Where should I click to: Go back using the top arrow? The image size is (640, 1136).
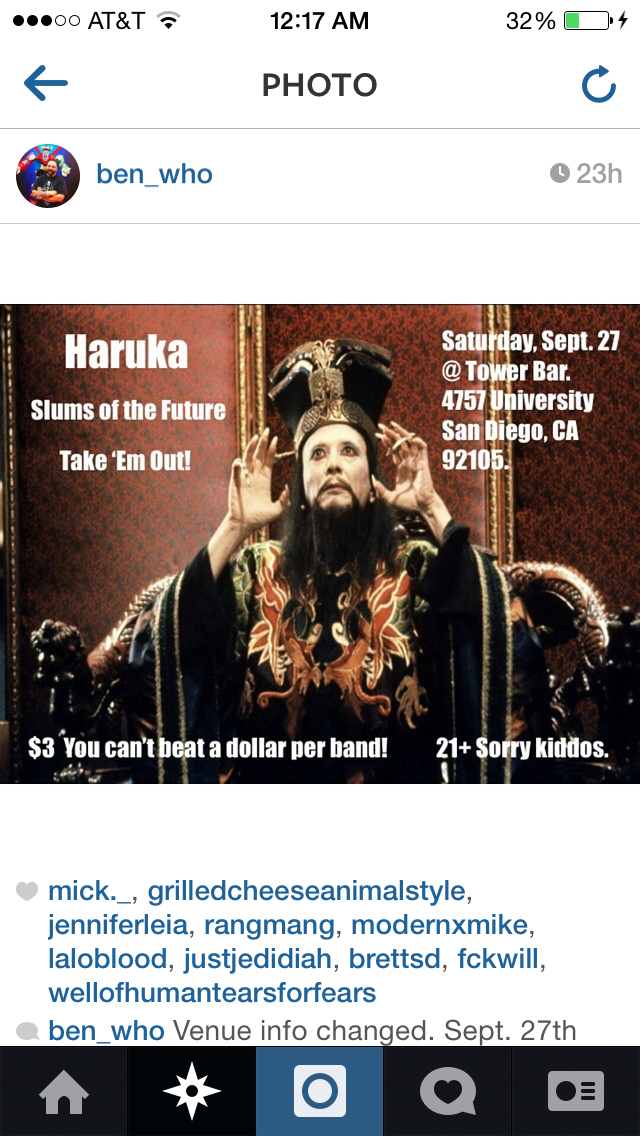click(46, 85)
